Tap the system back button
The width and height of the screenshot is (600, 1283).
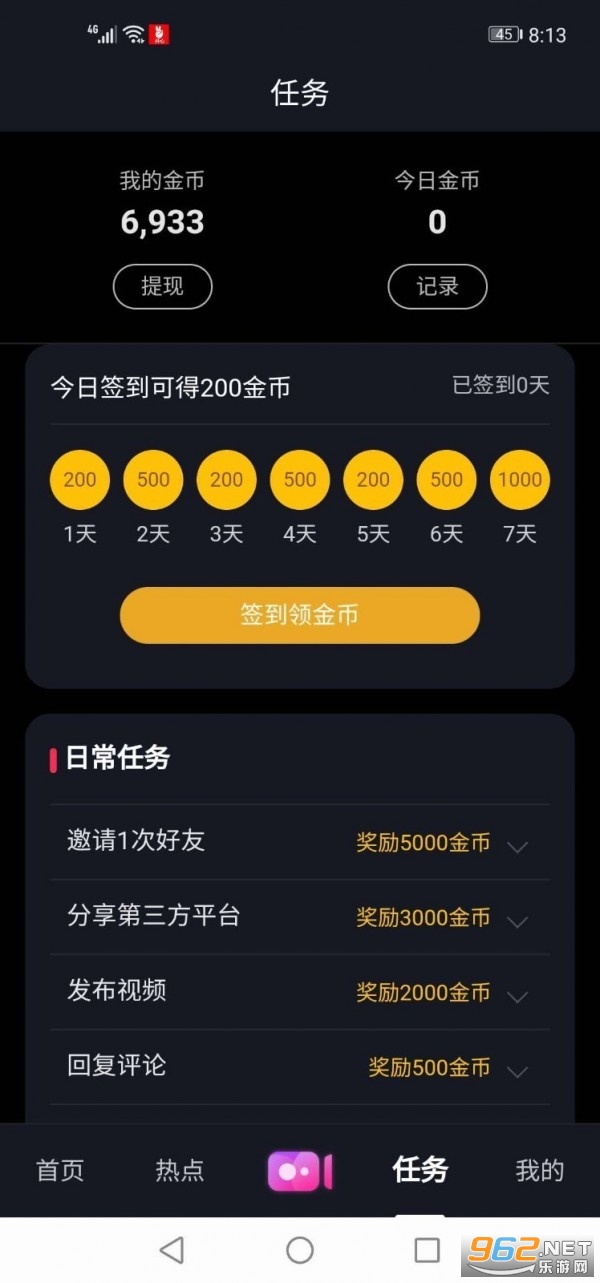coord(172,1249)
